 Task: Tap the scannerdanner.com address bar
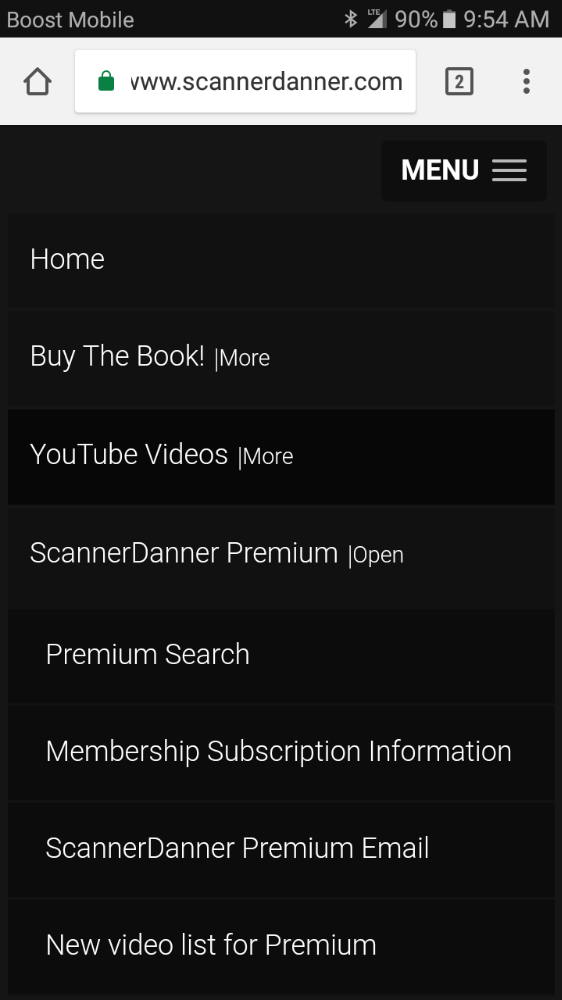pyautogui.click(x=245, y=82)
